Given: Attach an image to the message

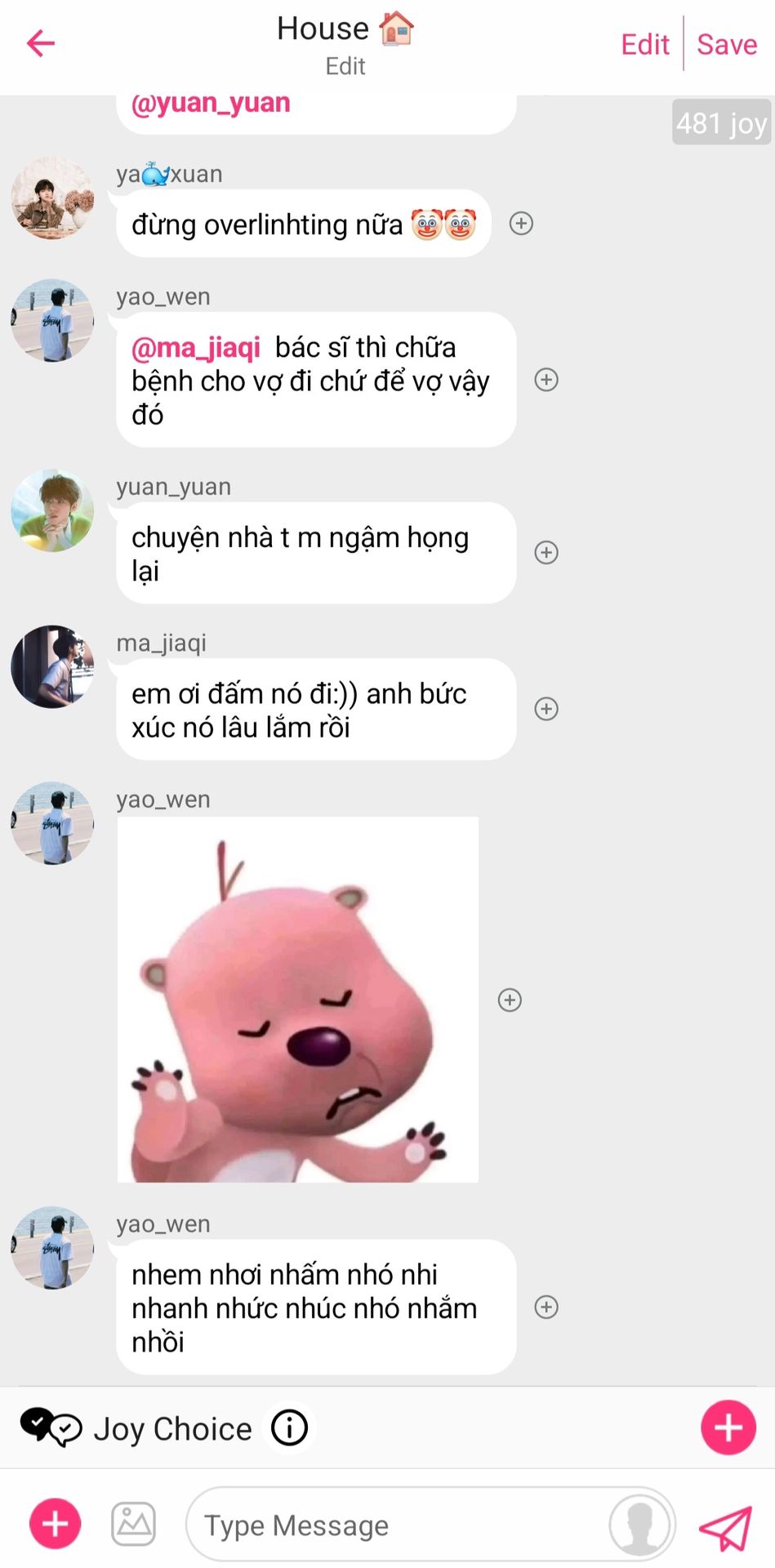Looking at the screenshot, I should (134, 1524).
